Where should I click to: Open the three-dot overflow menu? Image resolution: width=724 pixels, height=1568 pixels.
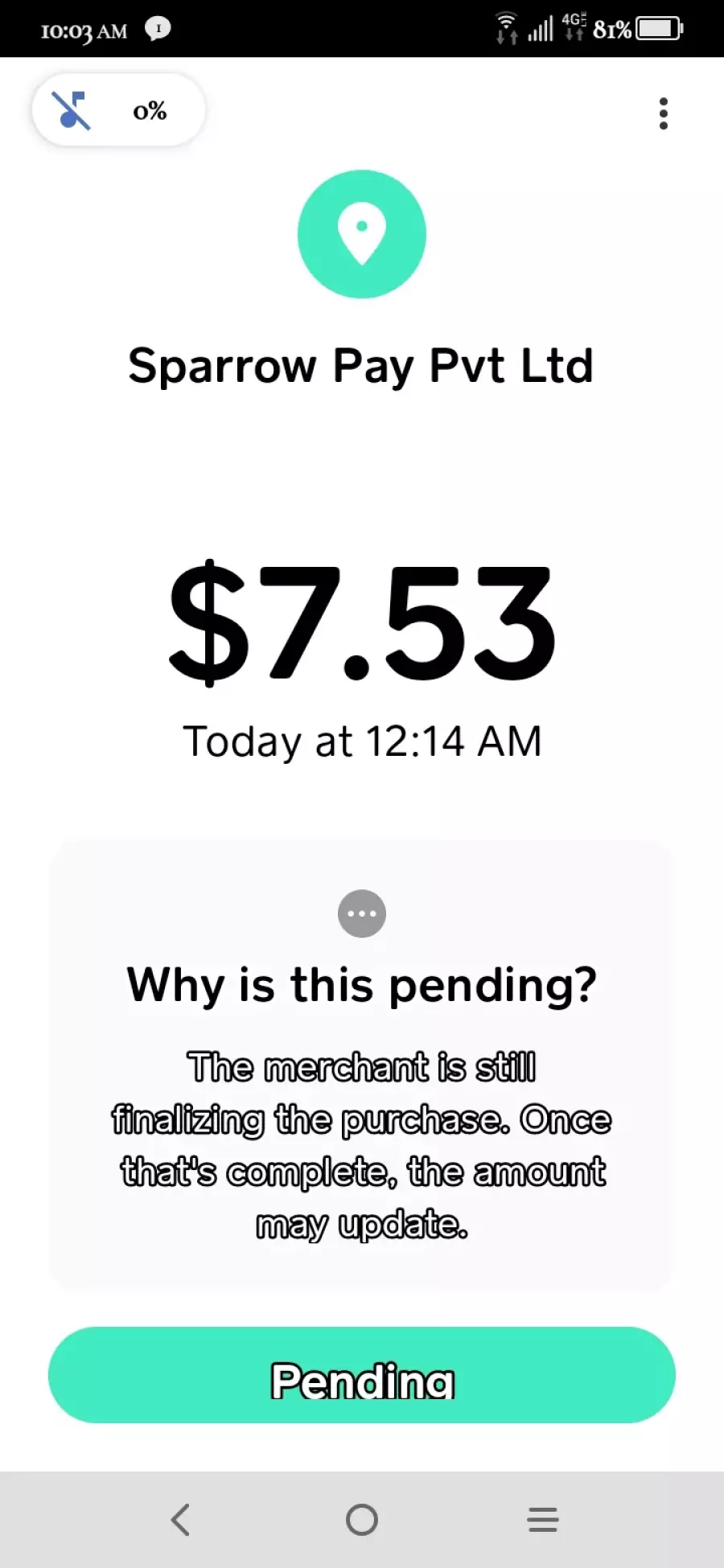click(x=663, y=113)
